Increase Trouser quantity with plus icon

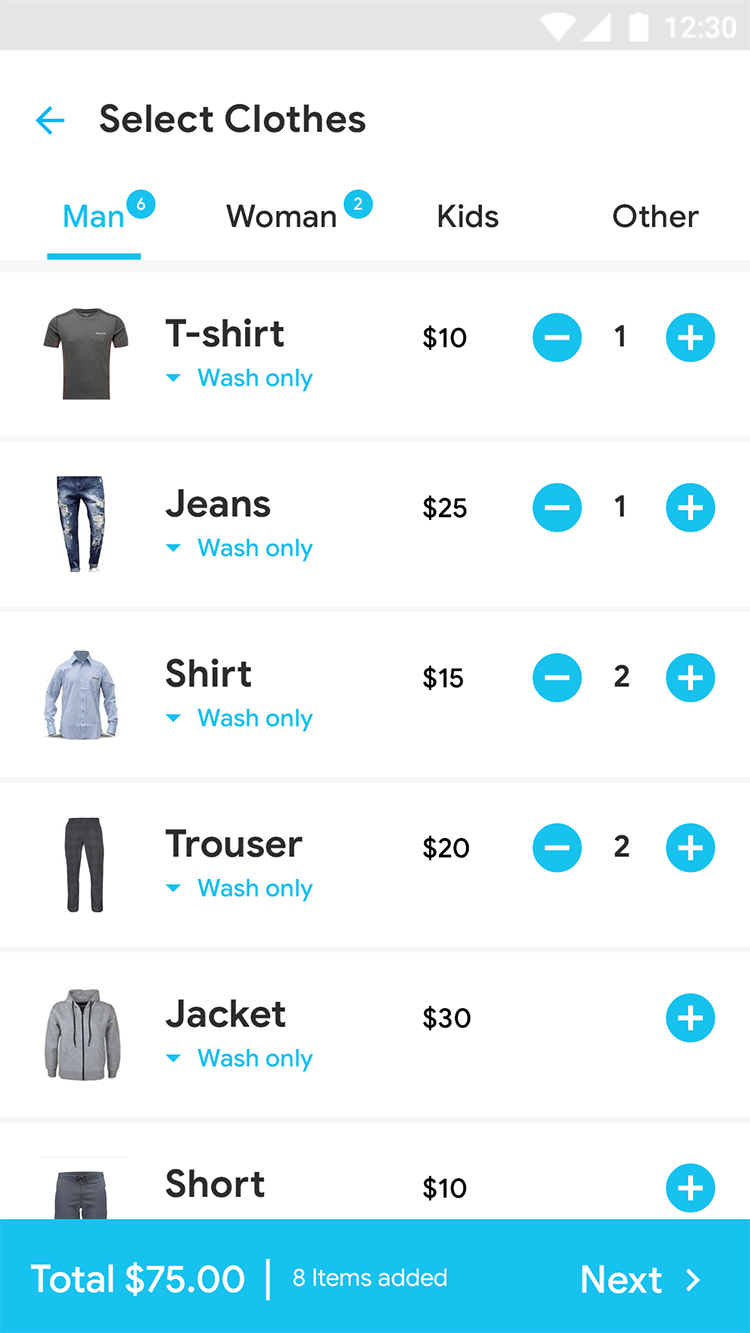coord(690,847)
